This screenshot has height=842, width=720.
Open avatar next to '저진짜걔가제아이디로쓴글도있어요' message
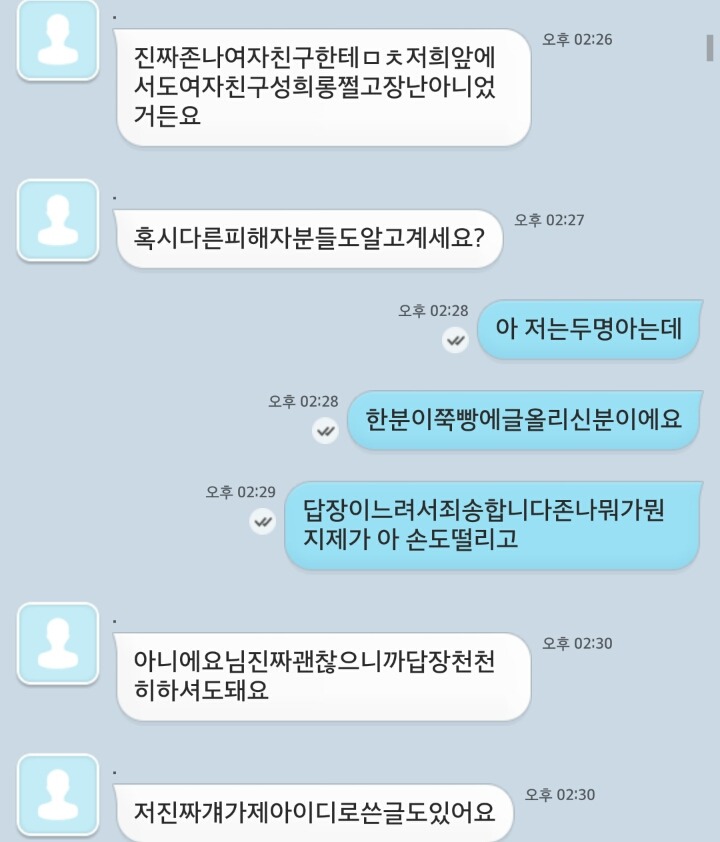point(58,794)
